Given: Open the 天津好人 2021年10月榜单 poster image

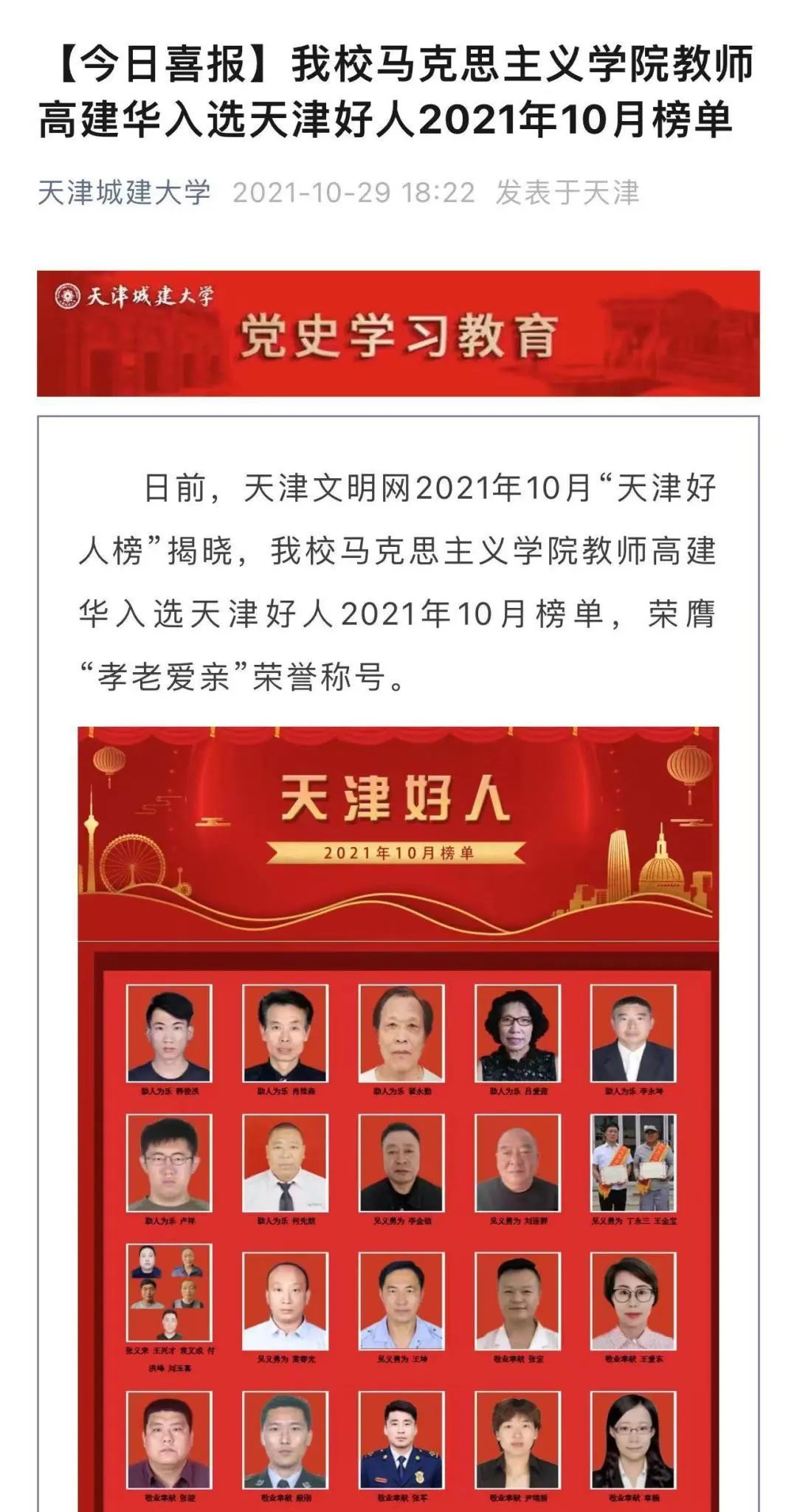Looking at the screenshot, I should (398, 1107).
